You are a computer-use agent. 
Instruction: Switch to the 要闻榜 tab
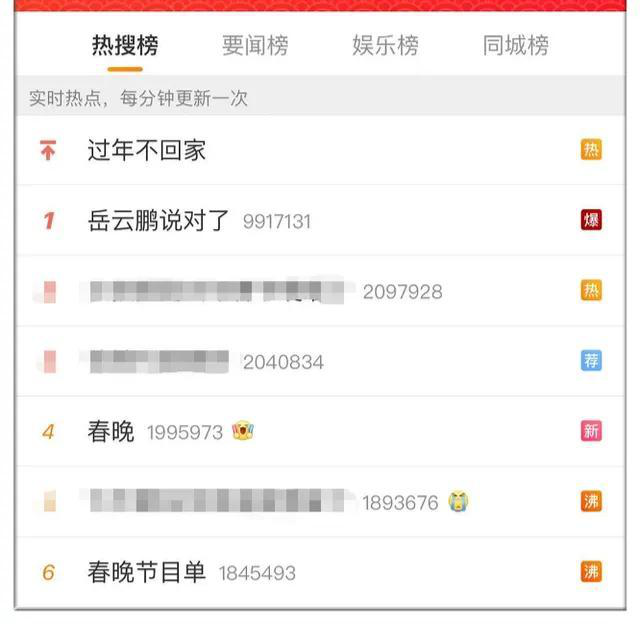[x=255, y=45]
